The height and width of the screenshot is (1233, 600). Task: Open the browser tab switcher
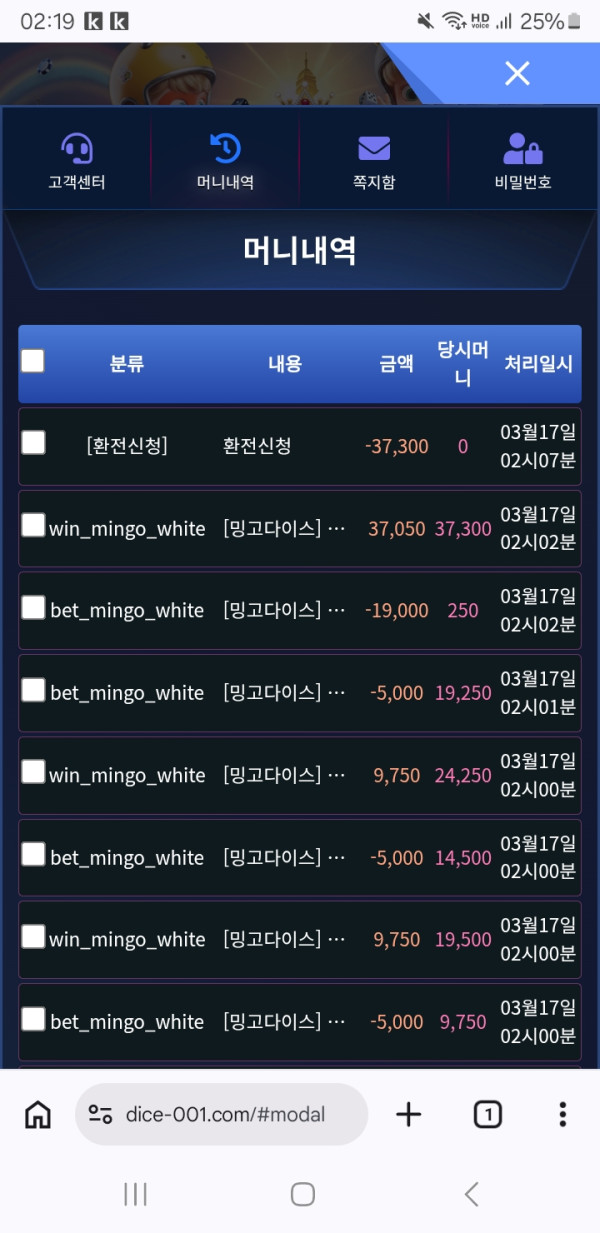(487, 1114)
